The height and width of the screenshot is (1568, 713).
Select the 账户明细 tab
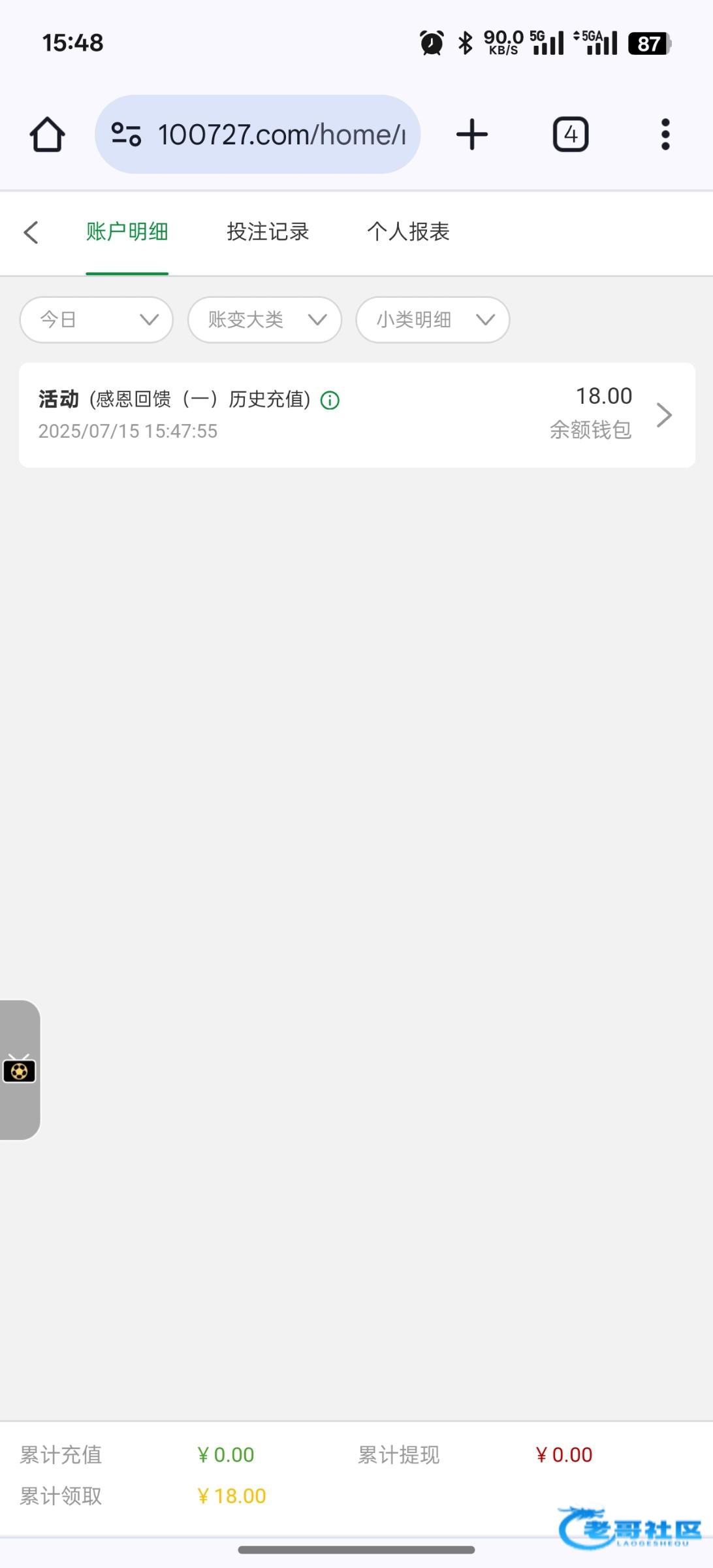(x=127, y=232)
